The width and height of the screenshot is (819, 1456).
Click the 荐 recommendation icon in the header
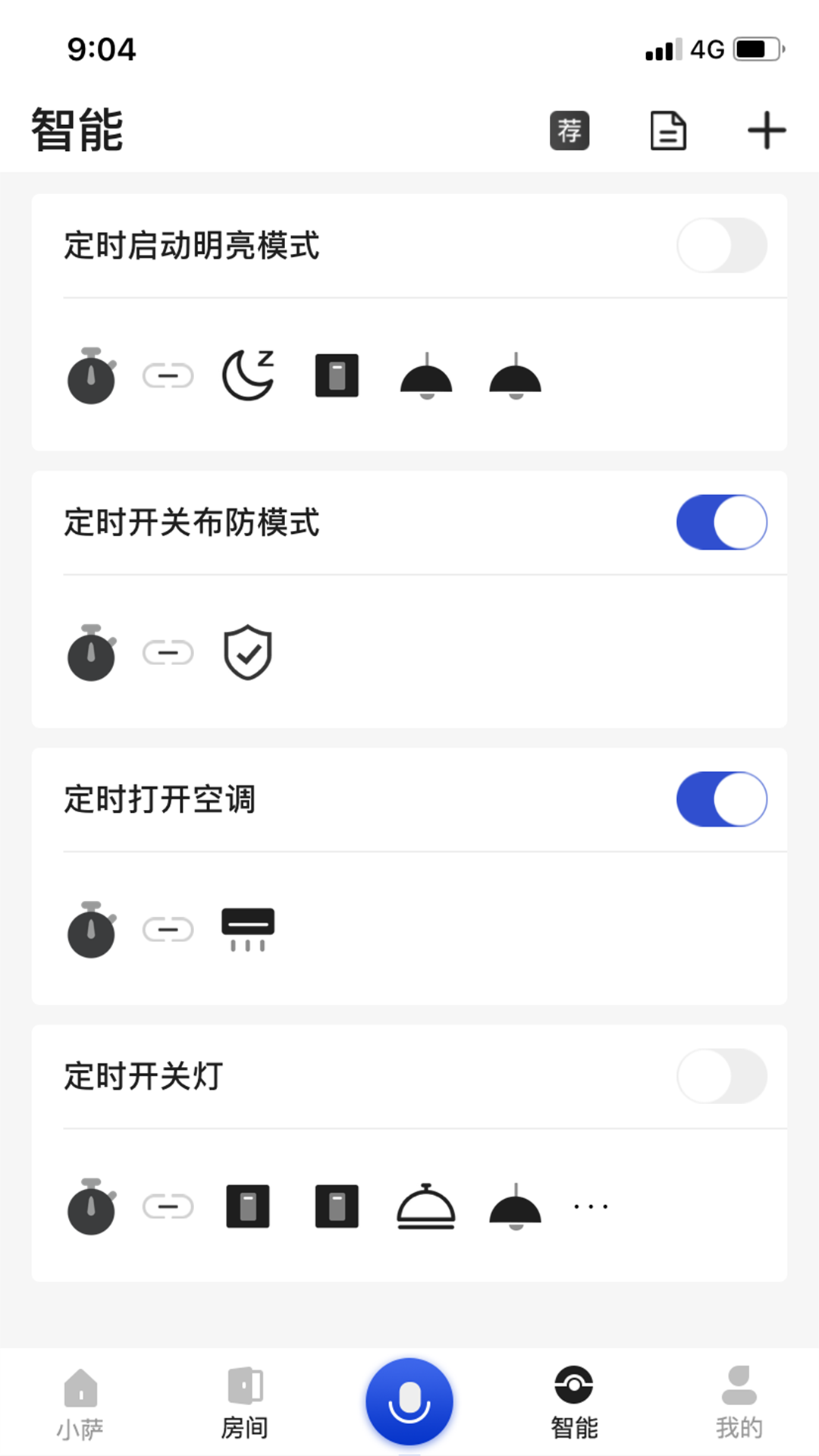pyautogui.click(x=570, y=130)
